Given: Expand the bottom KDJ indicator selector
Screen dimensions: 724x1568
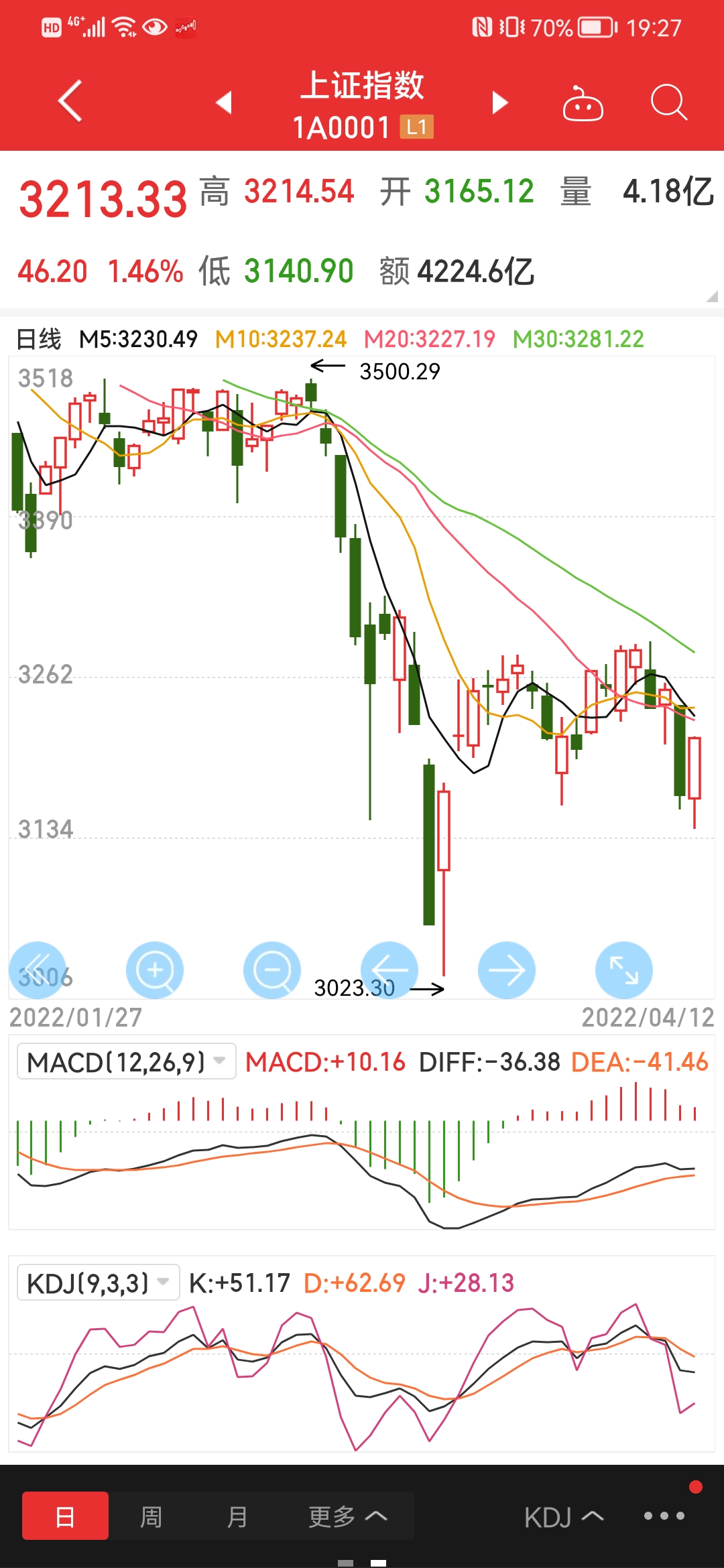Looking at the screenshot, I should tap(564, 1517).
